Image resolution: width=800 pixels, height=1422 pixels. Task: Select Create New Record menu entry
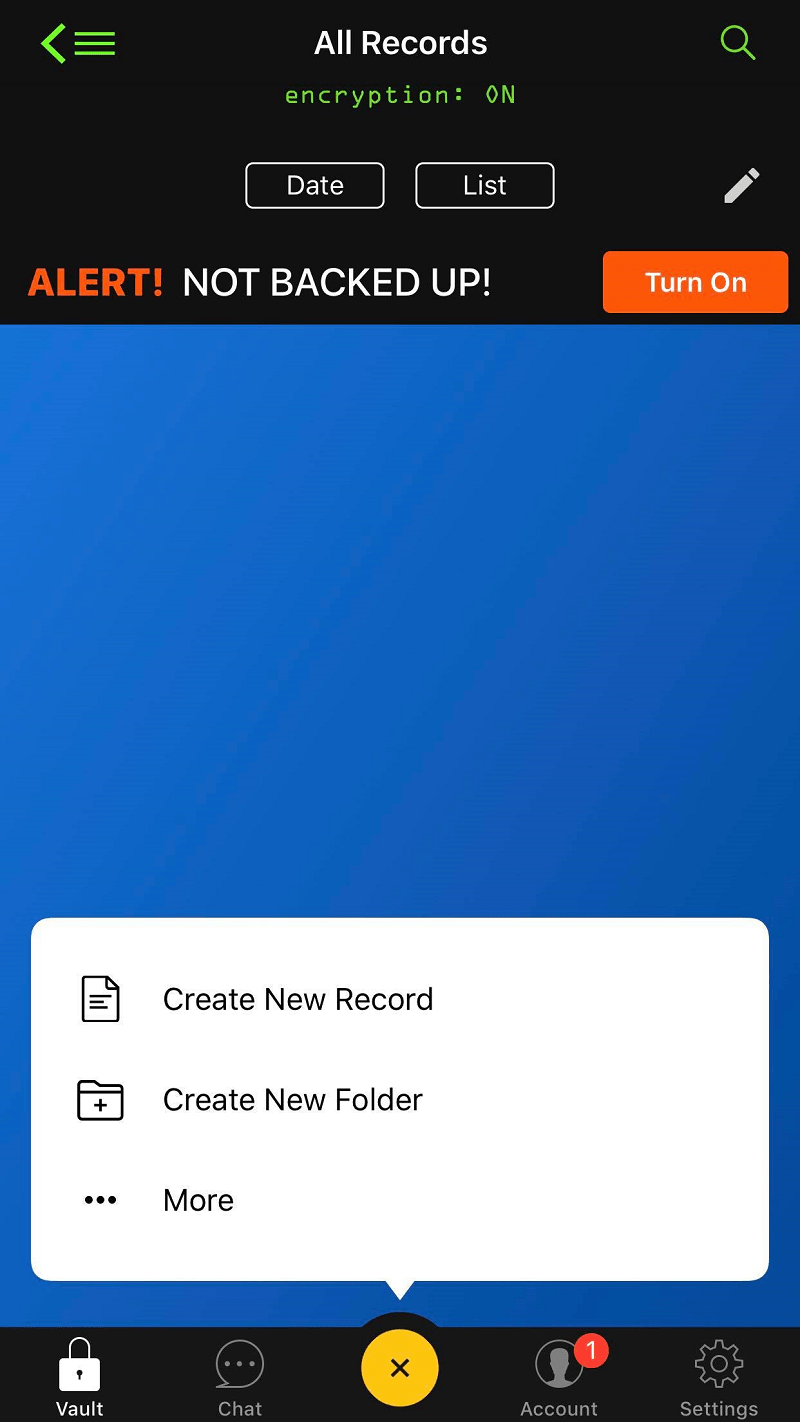tap(298, 998)
